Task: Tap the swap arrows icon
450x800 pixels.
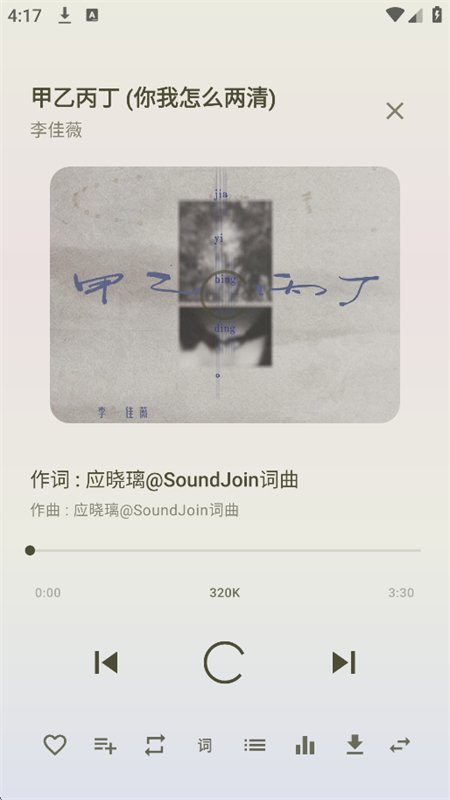Action: tap(399, 745)
